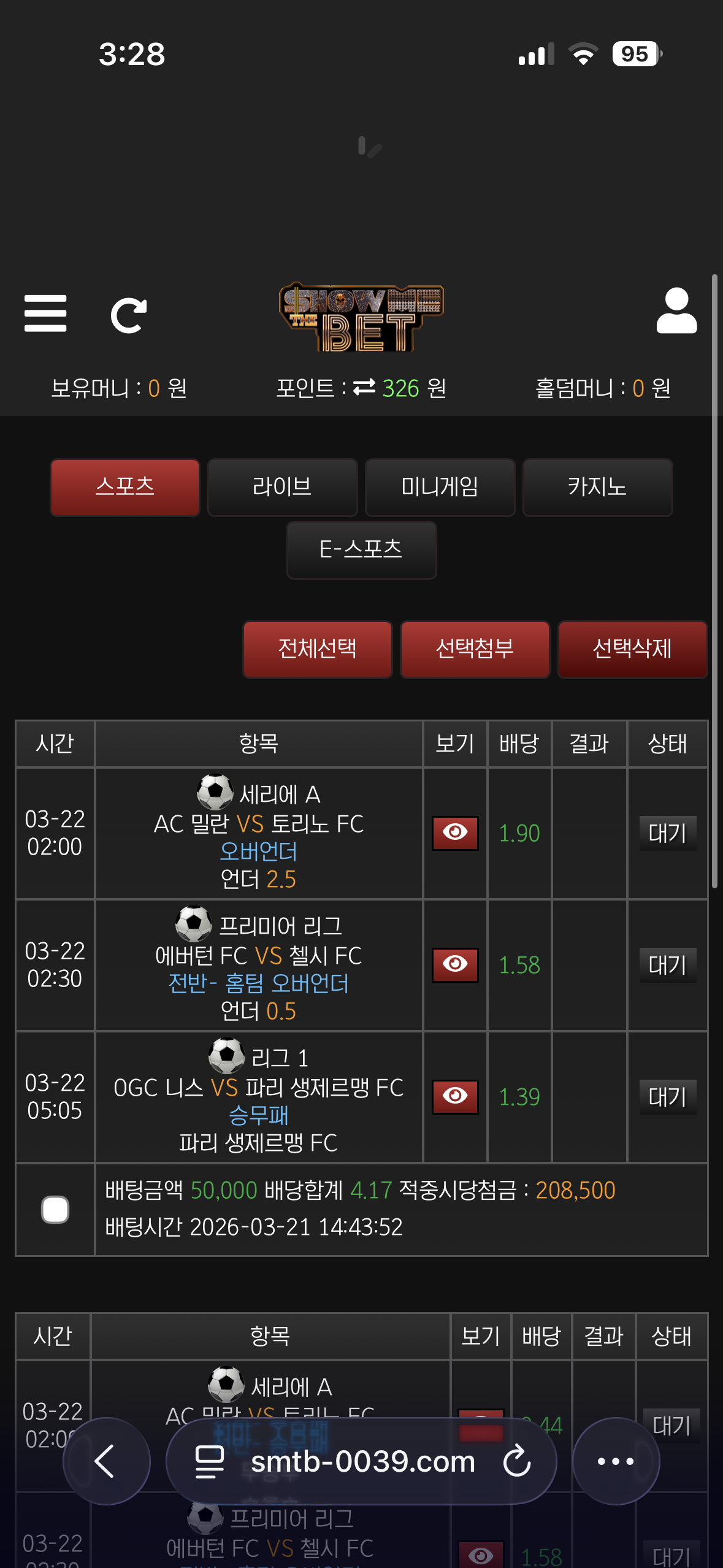Tap the 선택삭제 button
Image resolution: width=723 pixels, height=1568 pixels.
(632, 649)
